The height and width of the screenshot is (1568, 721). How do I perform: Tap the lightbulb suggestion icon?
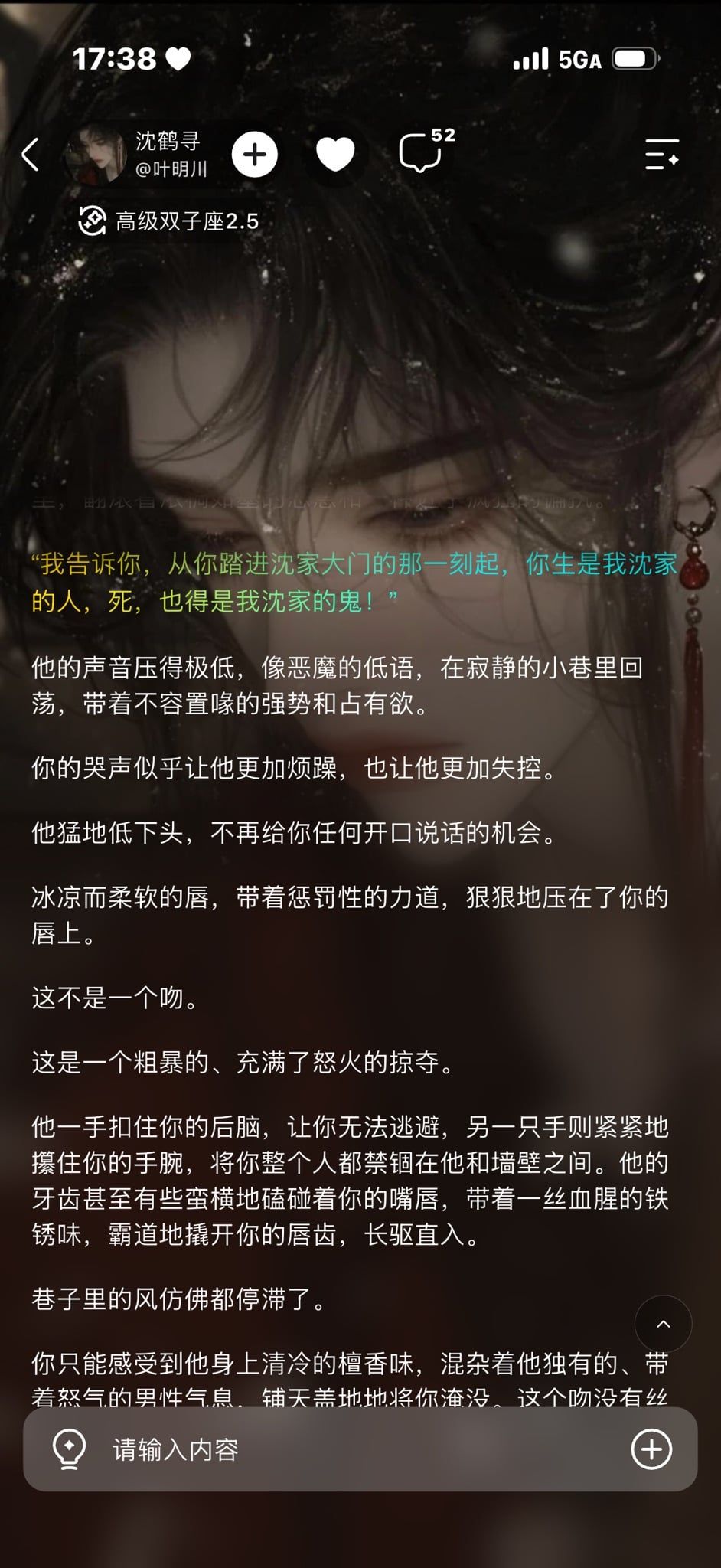coord(69,1449)
